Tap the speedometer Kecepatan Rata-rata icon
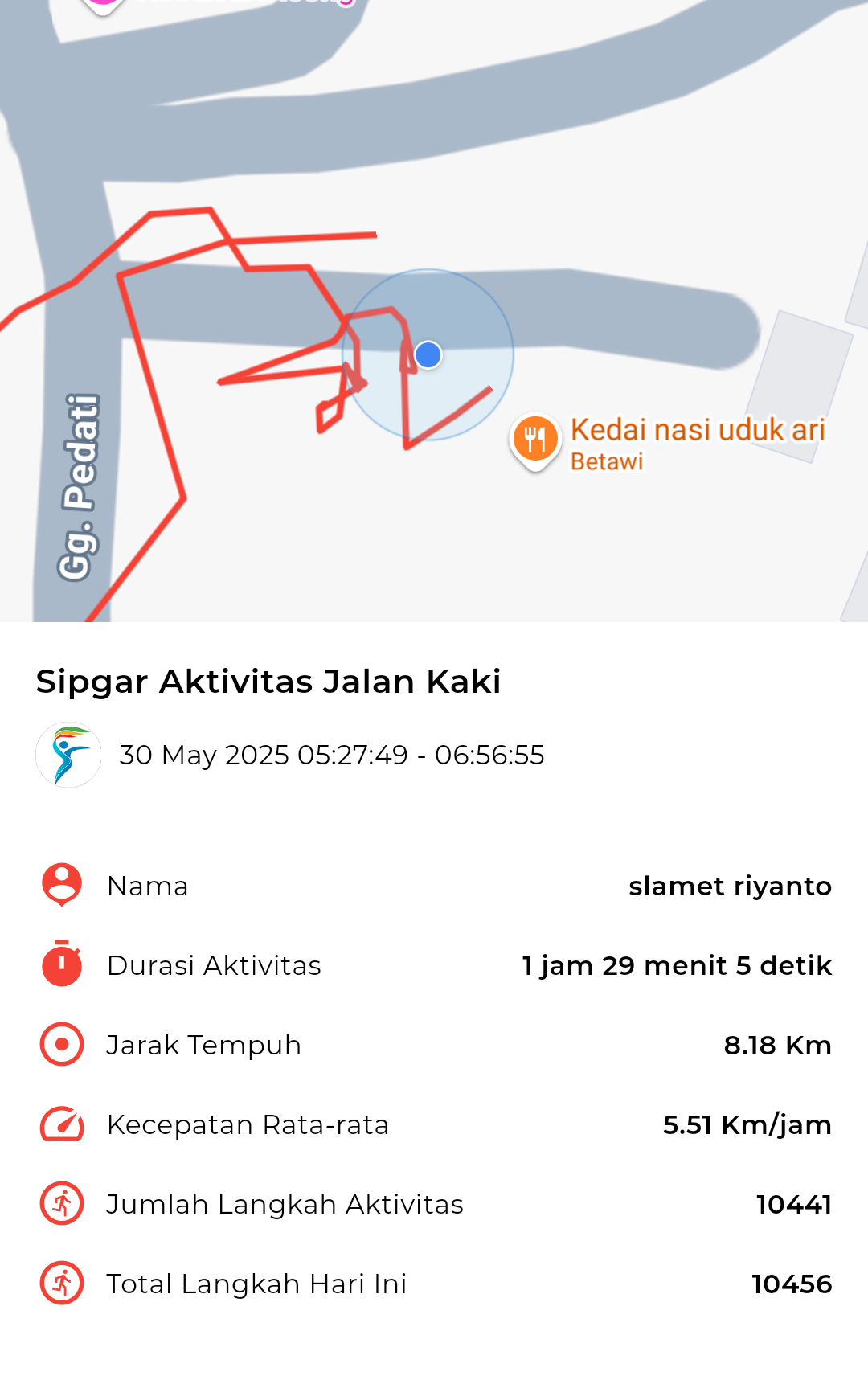The image size is (868, 1380). click(x=60, y=1124)
